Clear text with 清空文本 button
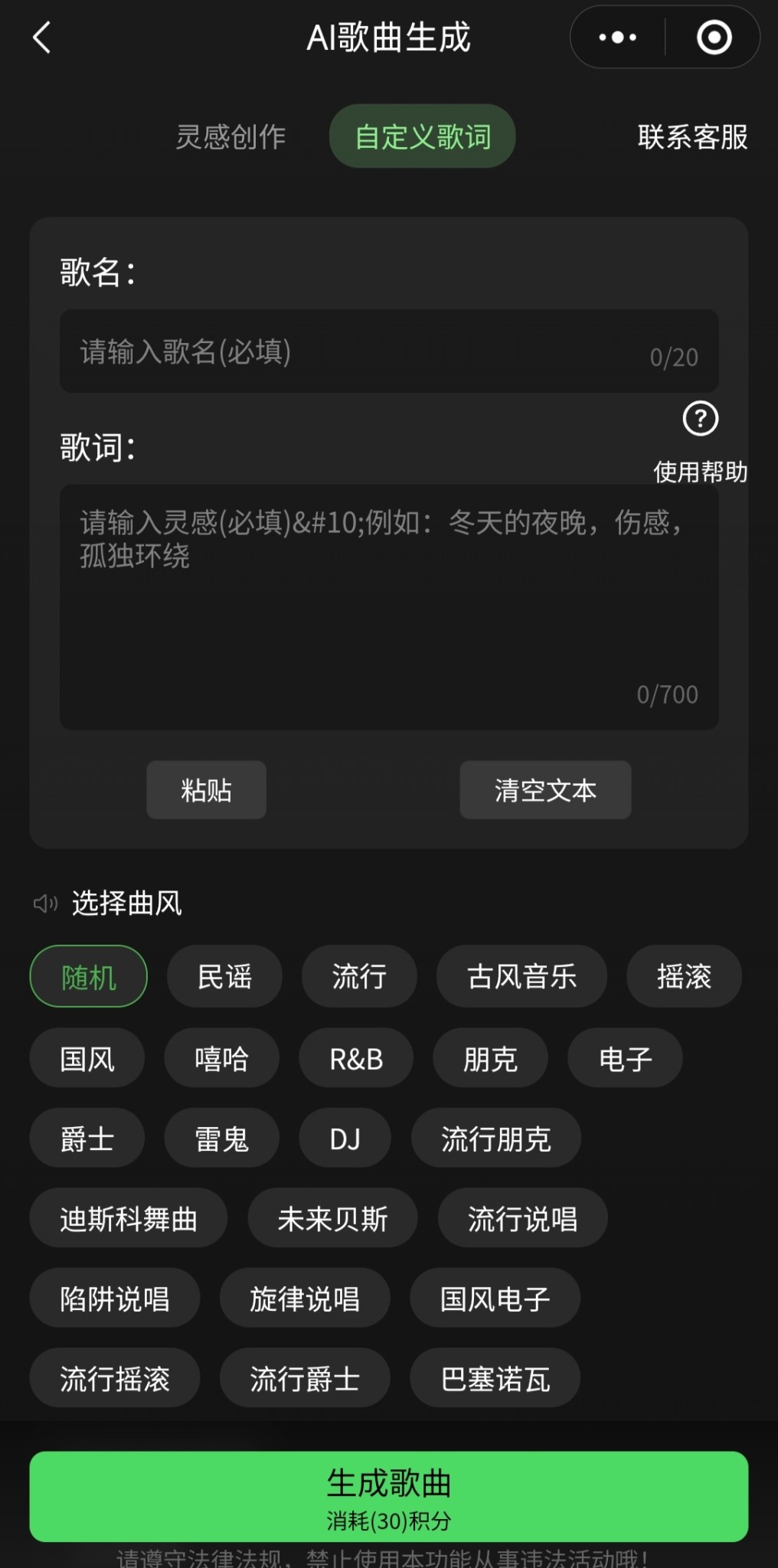778x1568 pixels. [x=545, y=790]
